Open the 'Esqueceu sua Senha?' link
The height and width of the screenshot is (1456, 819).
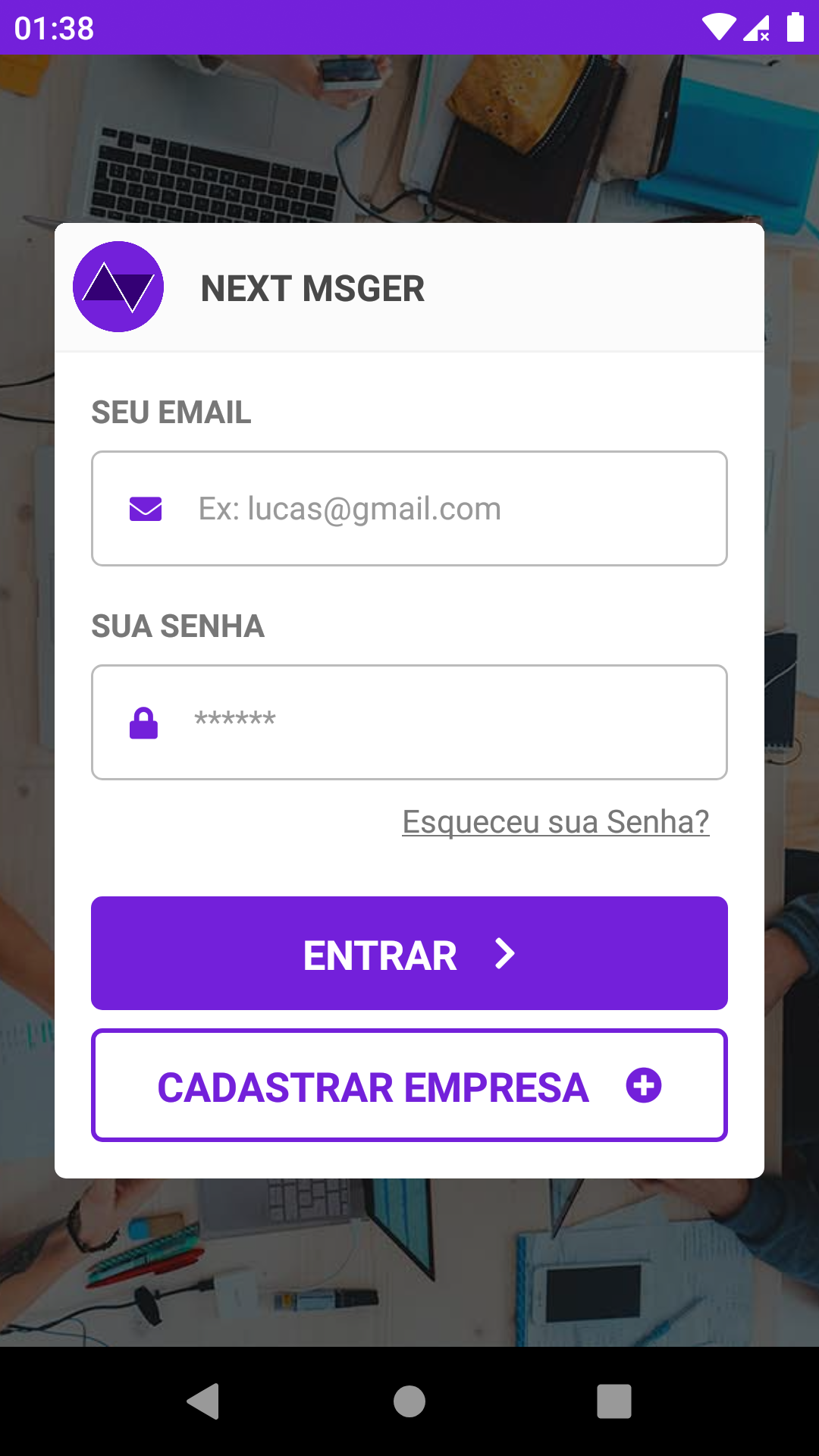[x=555, y=821]
